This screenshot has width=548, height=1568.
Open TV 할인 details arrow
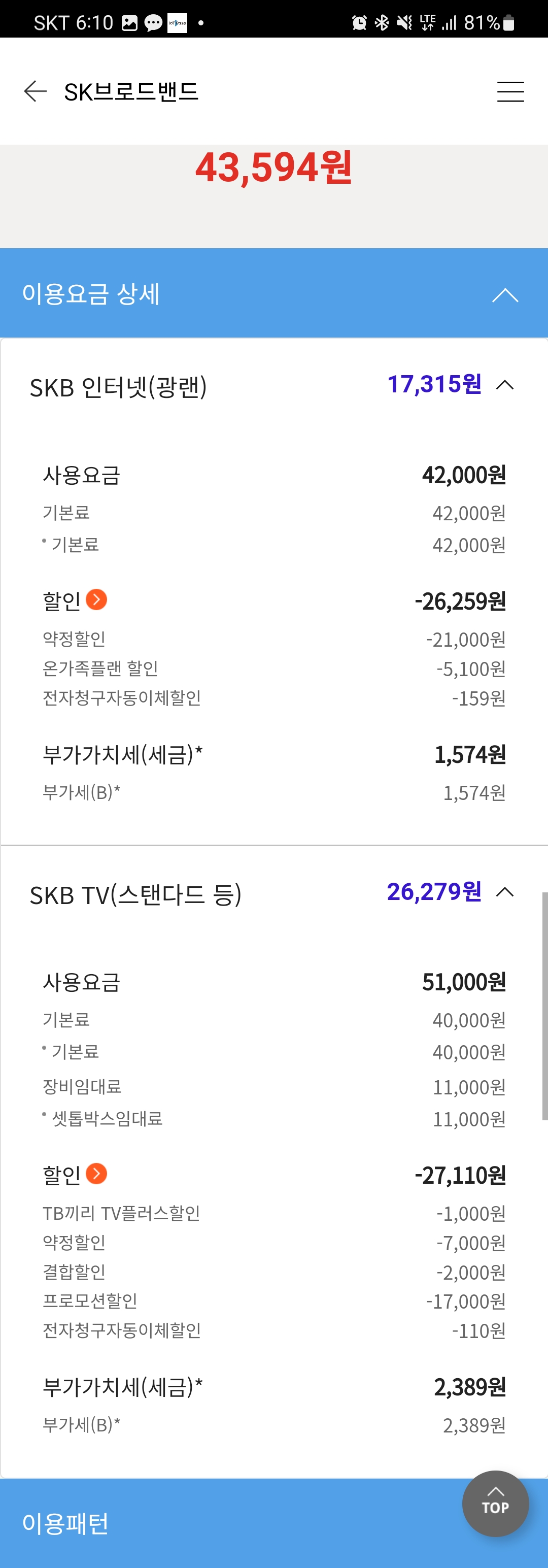tap(96, 1174)
